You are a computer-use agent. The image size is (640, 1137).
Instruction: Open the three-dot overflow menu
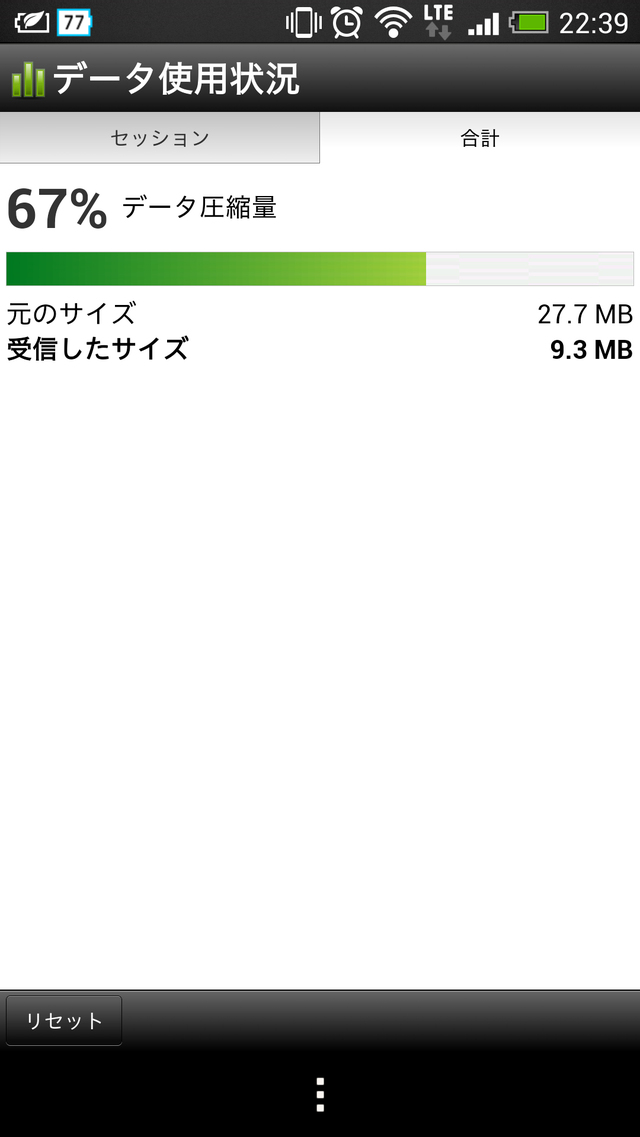click(x=320, y=1094)
